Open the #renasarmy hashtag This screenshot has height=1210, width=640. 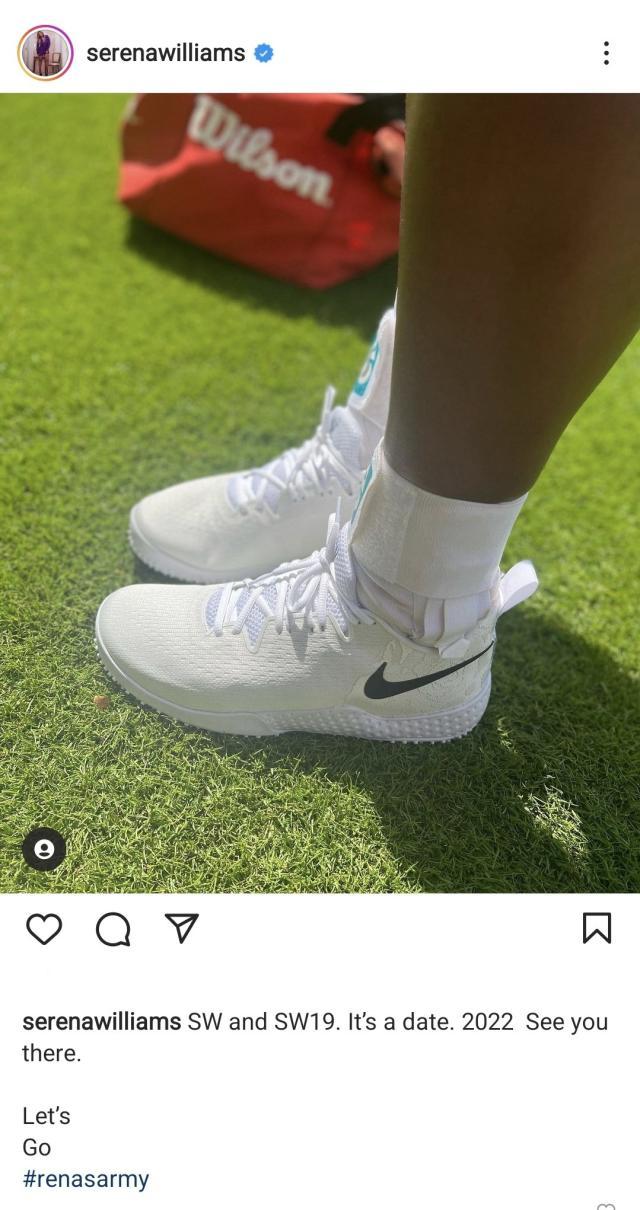click(85, 1179)
